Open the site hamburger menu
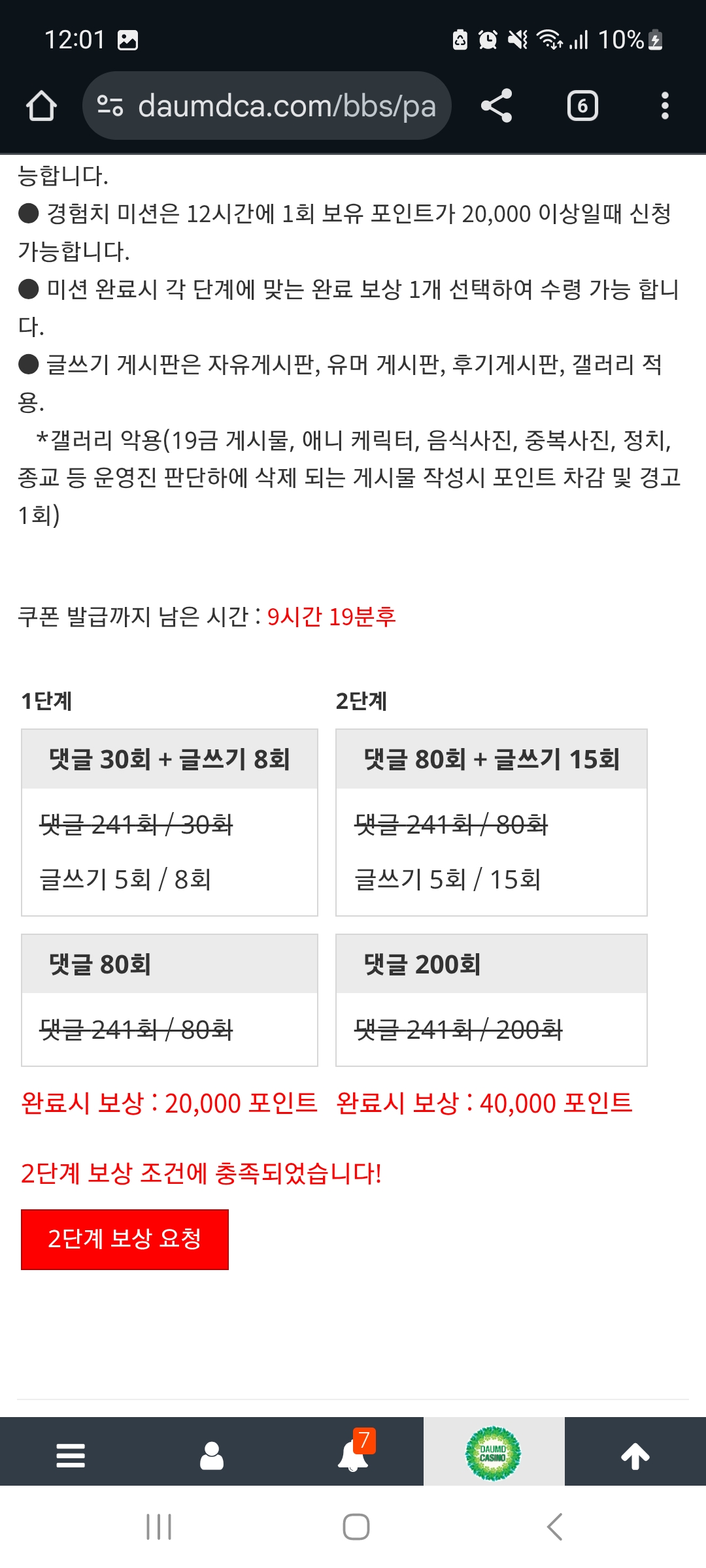The width and height of the screenshot is (706, 1568). tap(71, 1456)
